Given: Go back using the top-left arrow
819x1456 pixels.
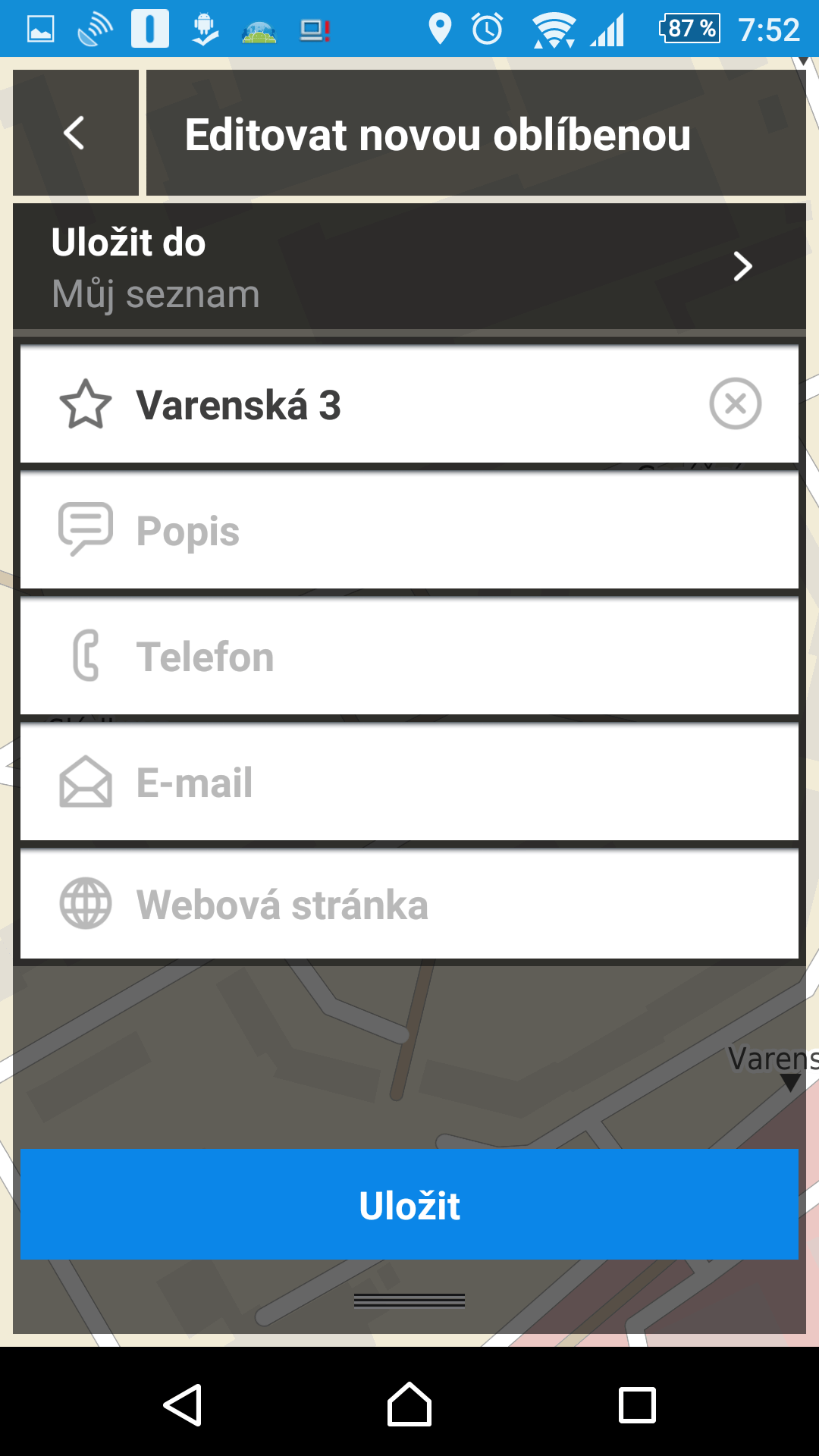Looking at the screenshot, I should point(76,133).
